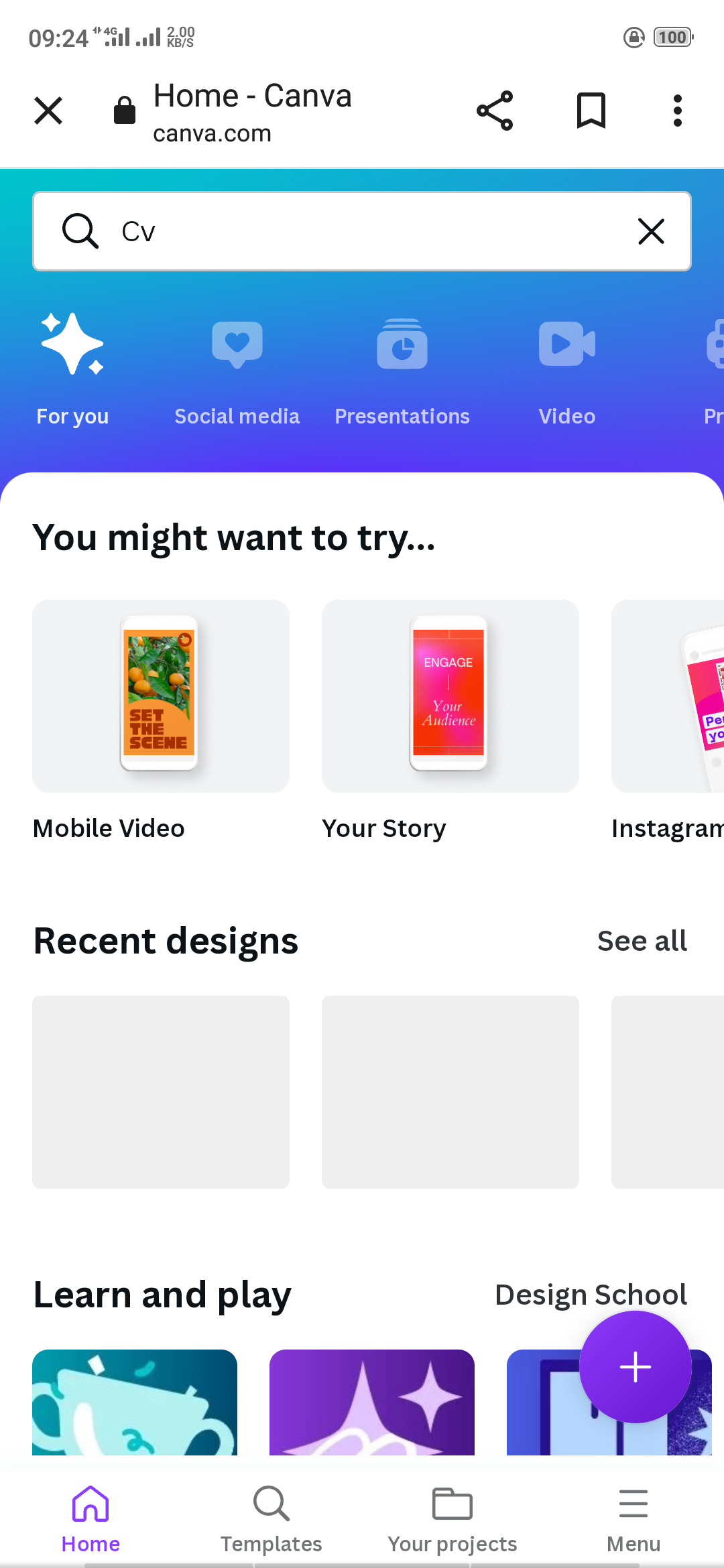Open the browser overflow menu

tap(677, 111)
